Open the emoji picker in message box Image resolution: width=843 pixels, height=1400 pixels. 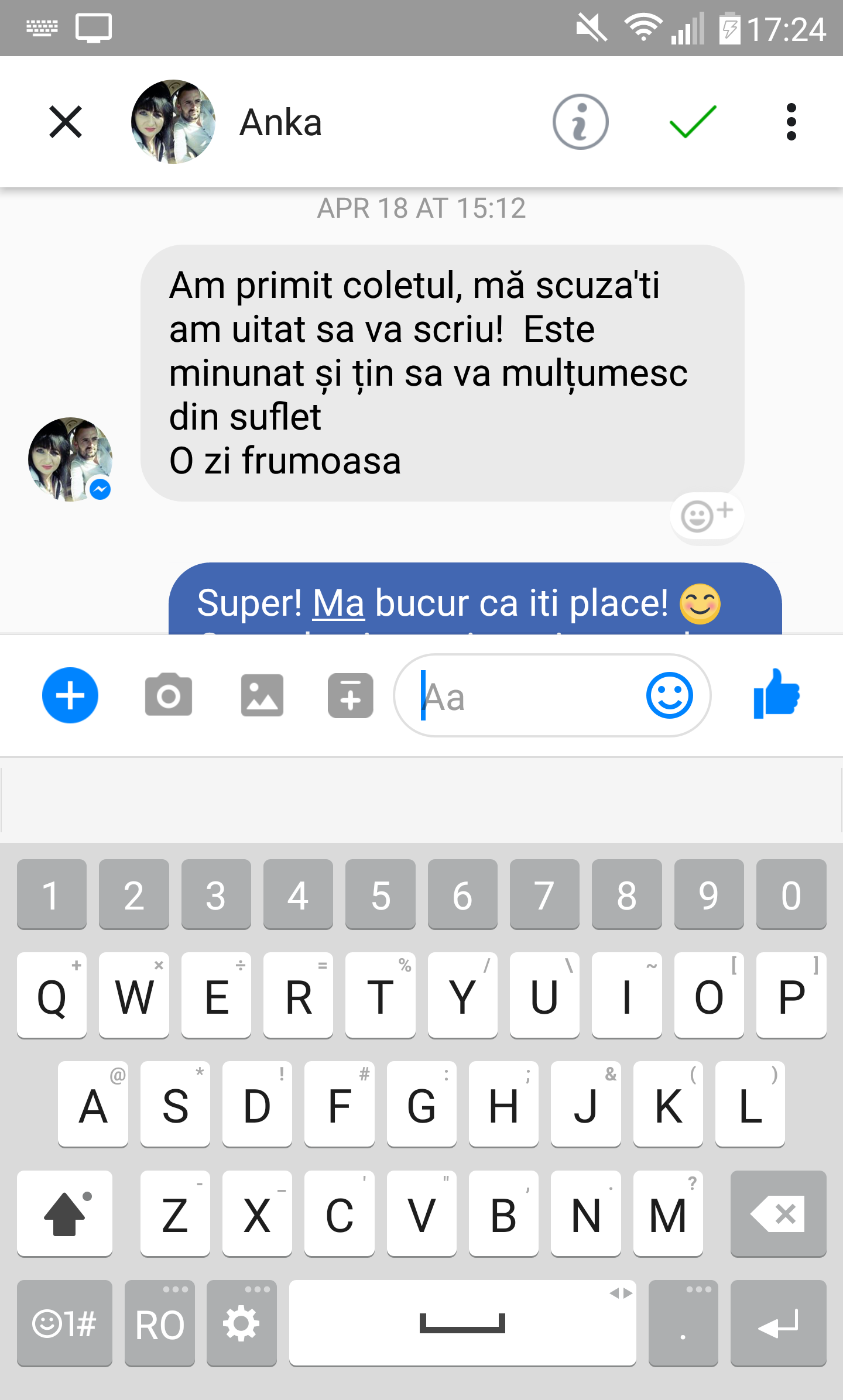[x=669, y=695]
